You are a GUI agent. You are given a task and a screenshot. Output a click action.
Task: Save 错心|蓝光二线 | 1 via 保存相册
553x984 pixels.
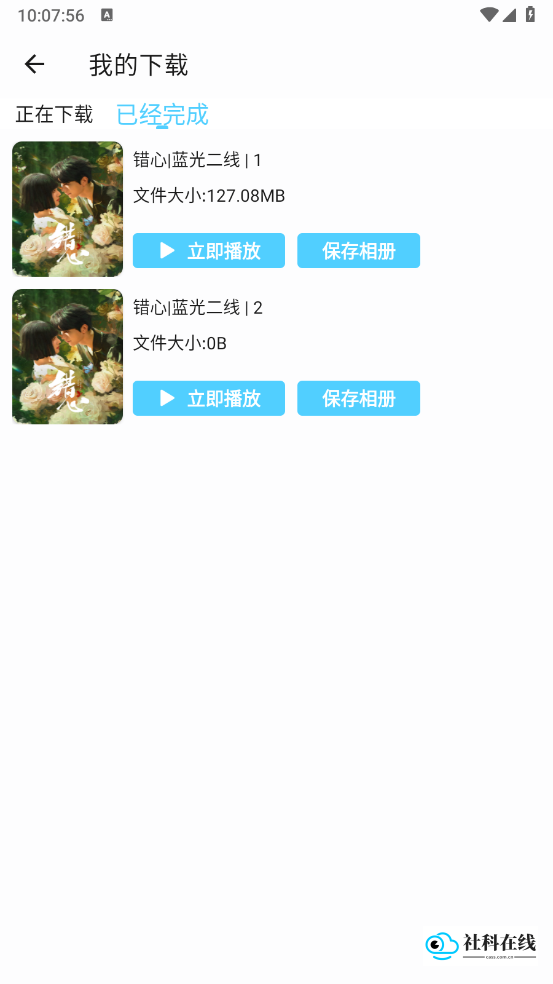pos(358,250)
